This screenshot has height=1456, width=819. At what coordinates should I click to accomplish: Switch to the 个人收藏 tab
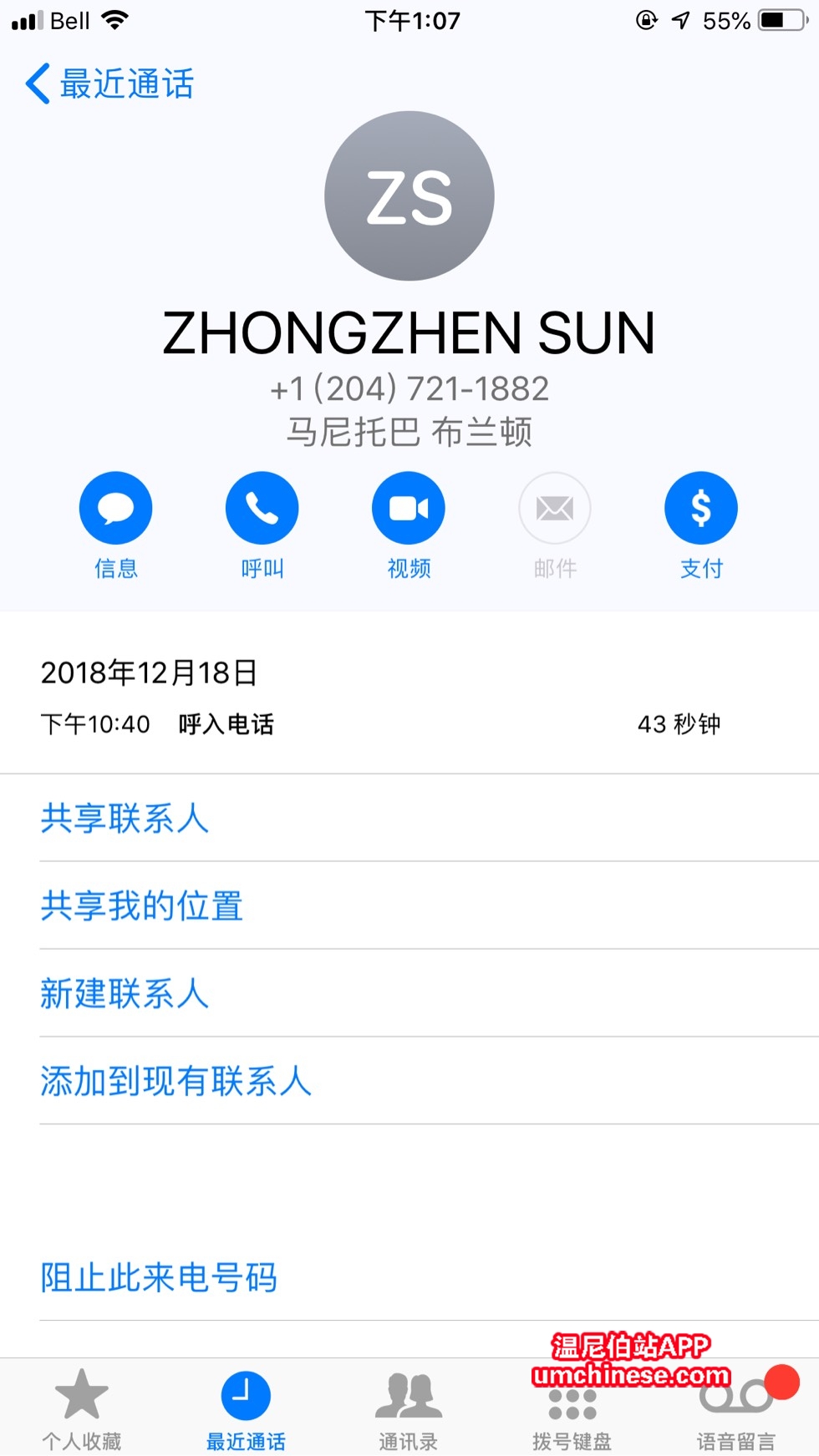pyautogui.click(x=82, y=1408)
